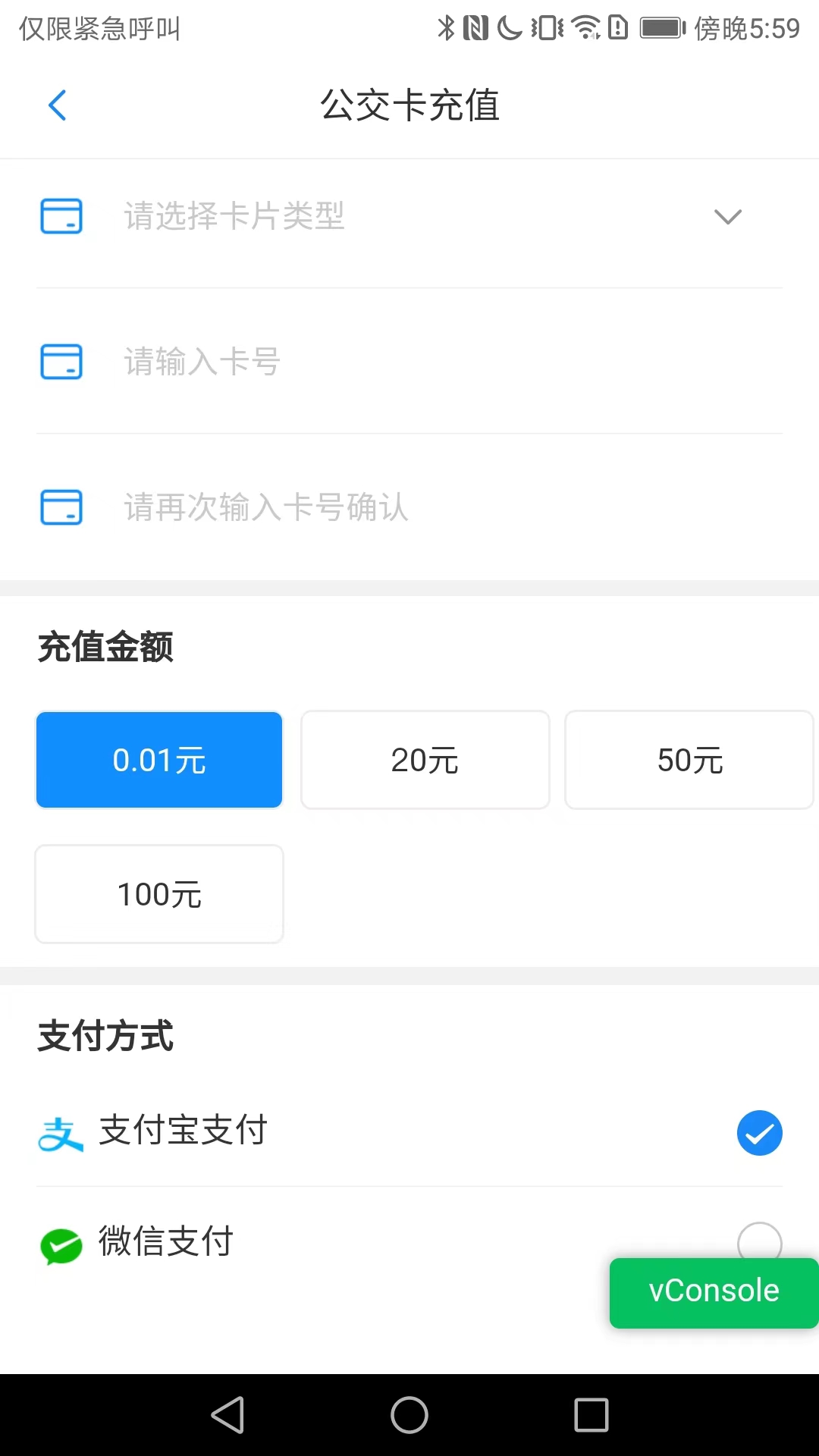Collapse the card type selection list
Screen dimensions: 819x1456
(x=726, y=217)
